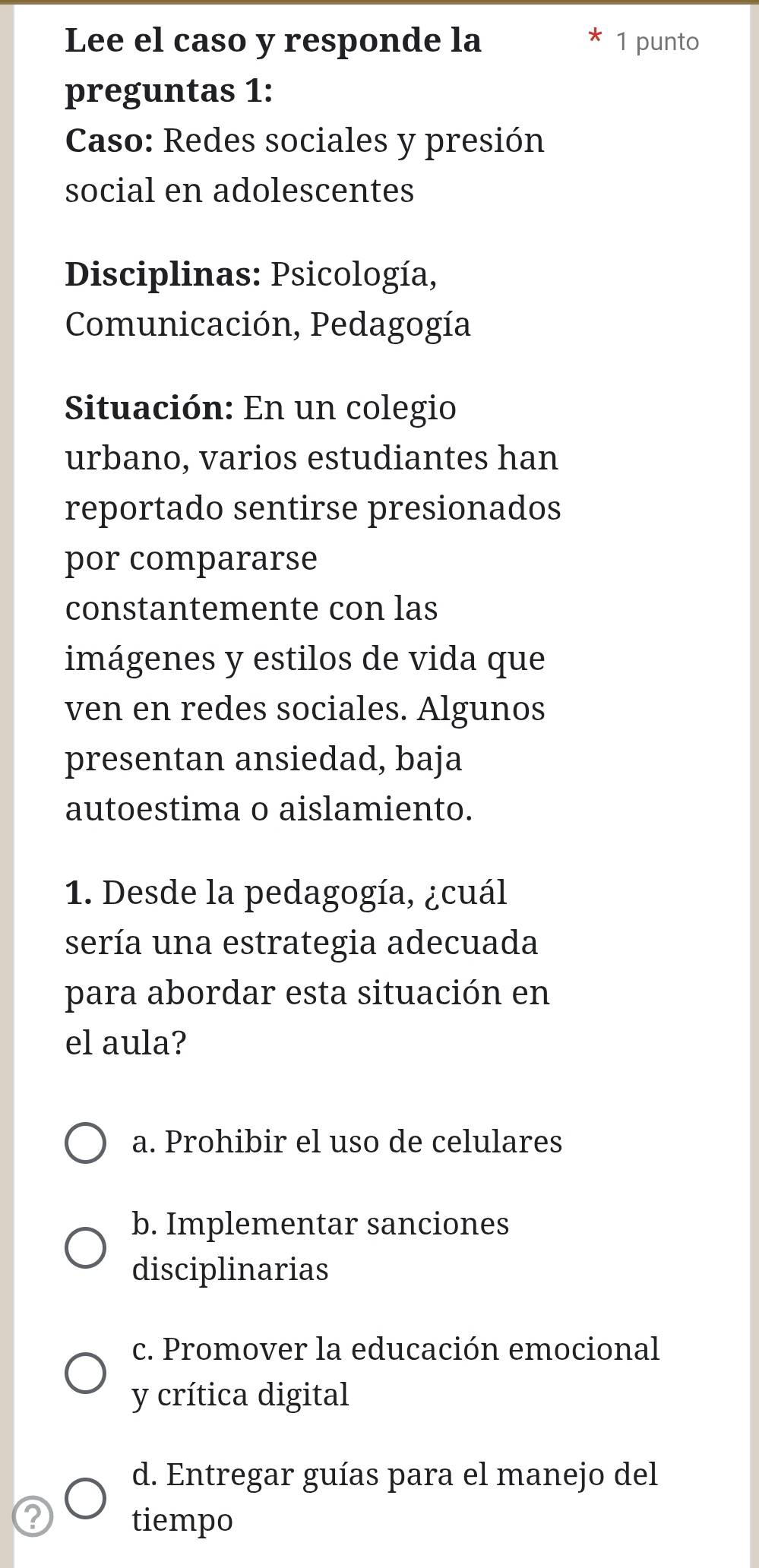Click the empty radio circle beside option c
759x1568 pixels.
86,1372
